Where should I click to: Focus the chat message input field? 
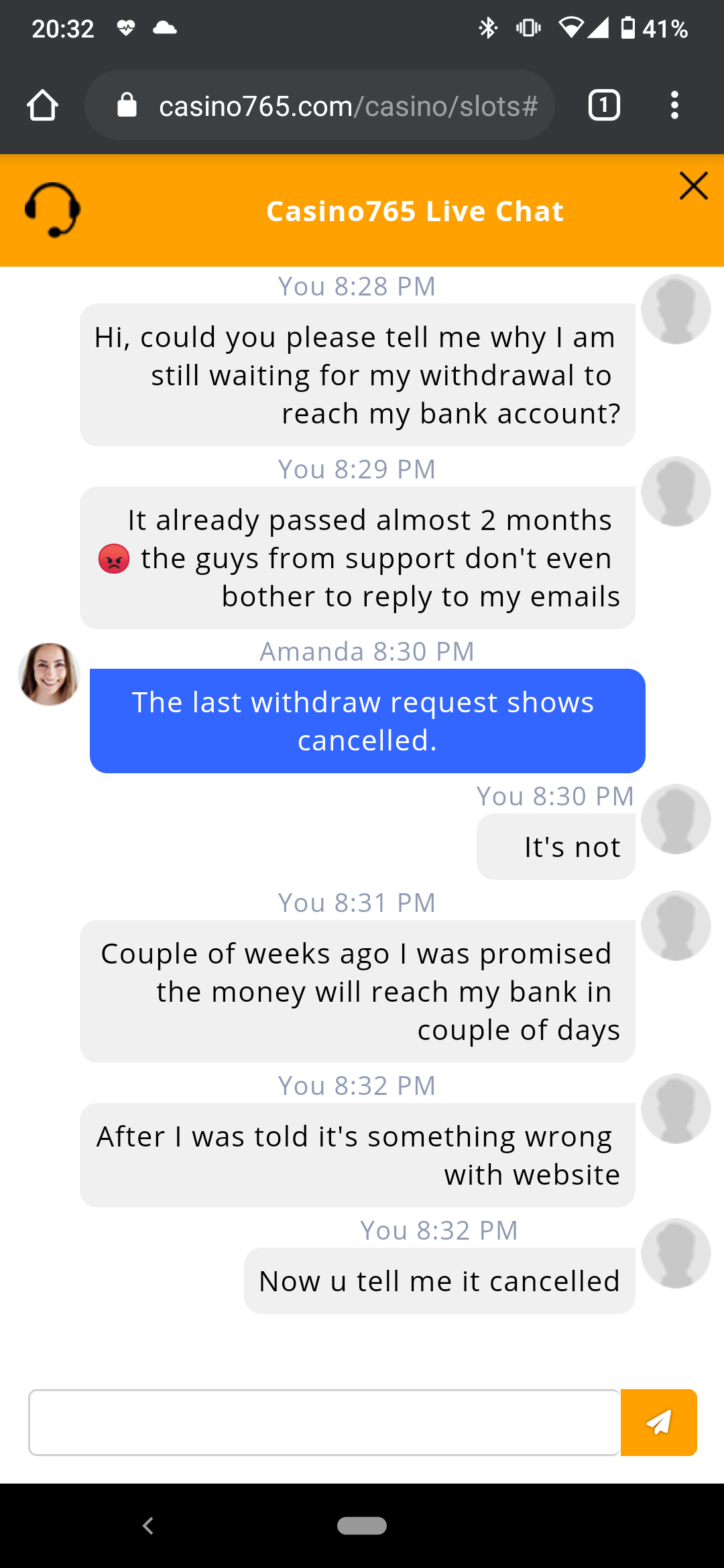coord(324,1422)
